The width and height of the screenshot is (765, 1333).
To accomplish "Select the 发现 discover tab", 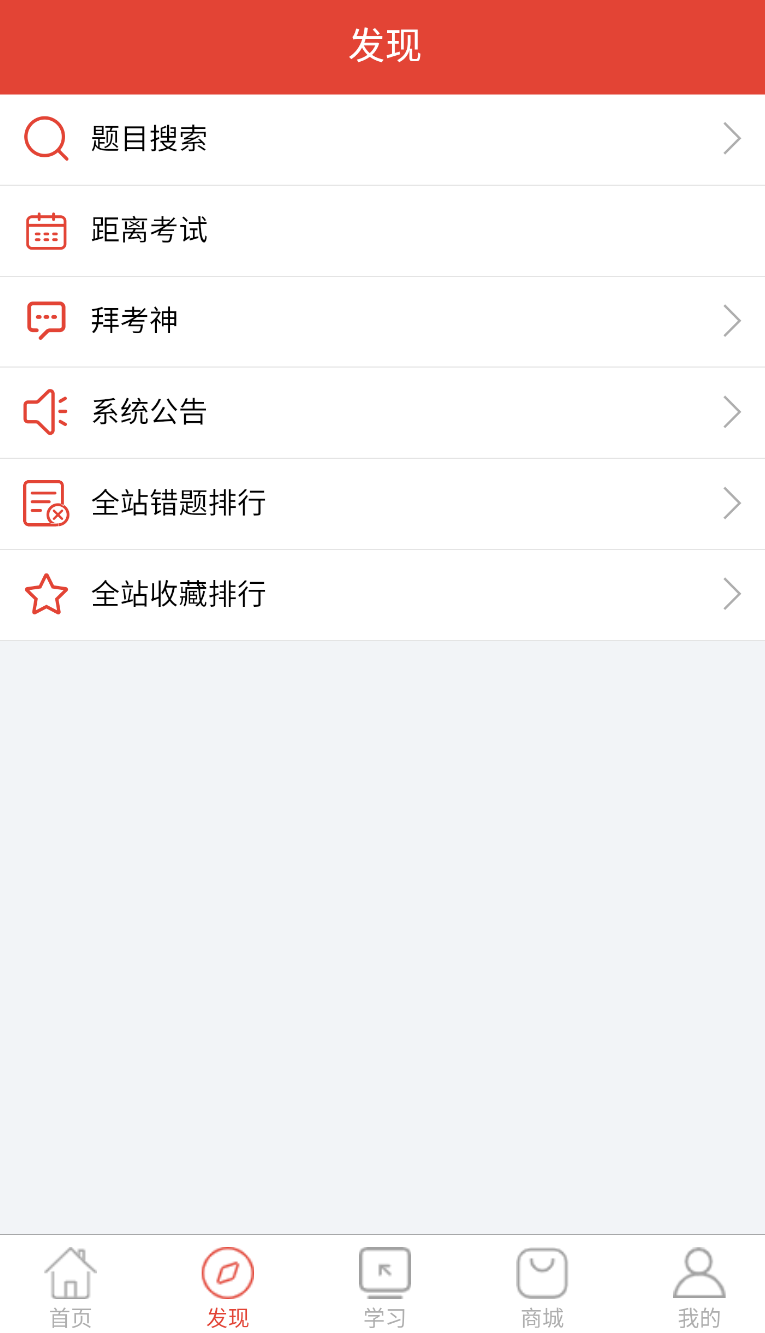I will point(228,1287).
